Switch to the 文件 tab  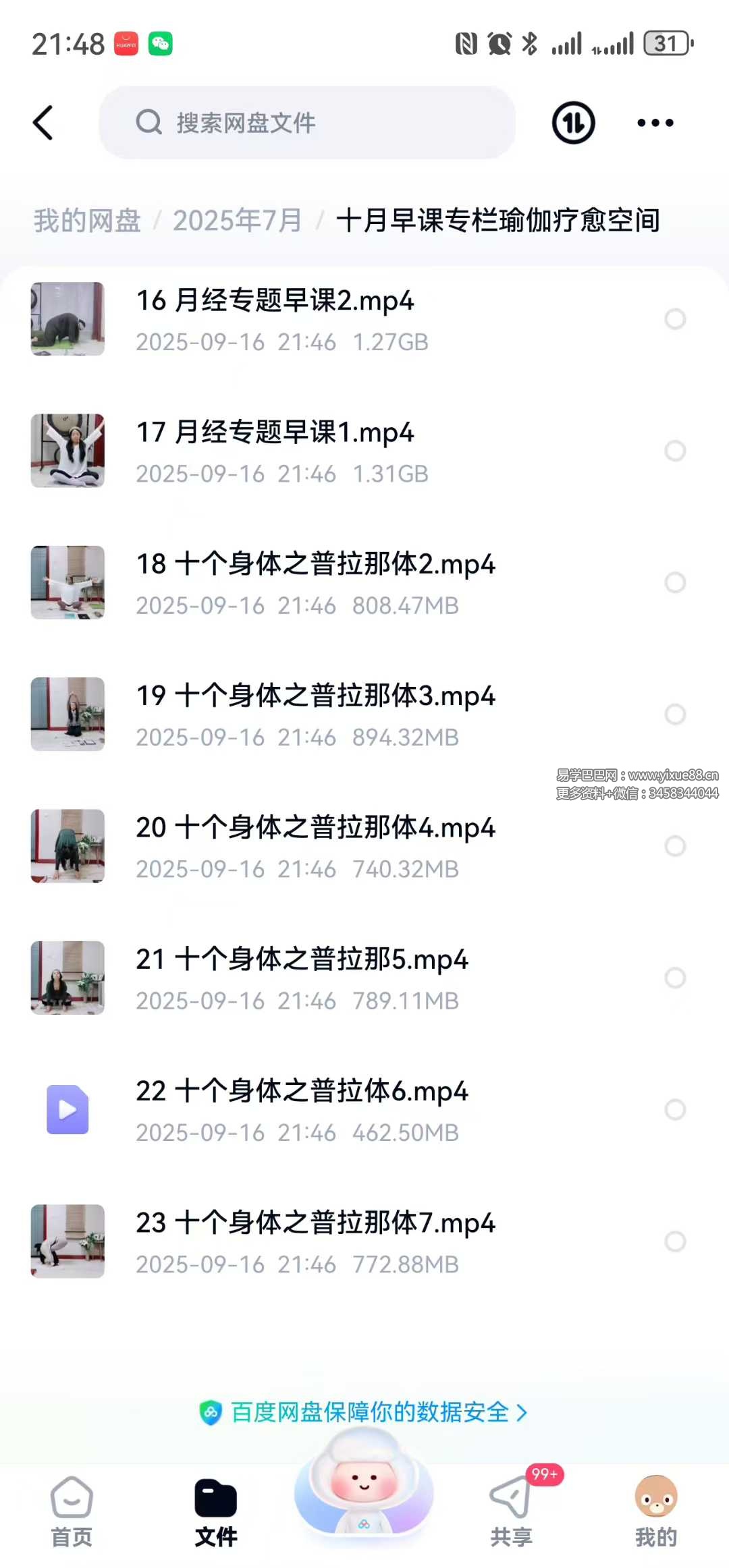tap(215, 1511)
